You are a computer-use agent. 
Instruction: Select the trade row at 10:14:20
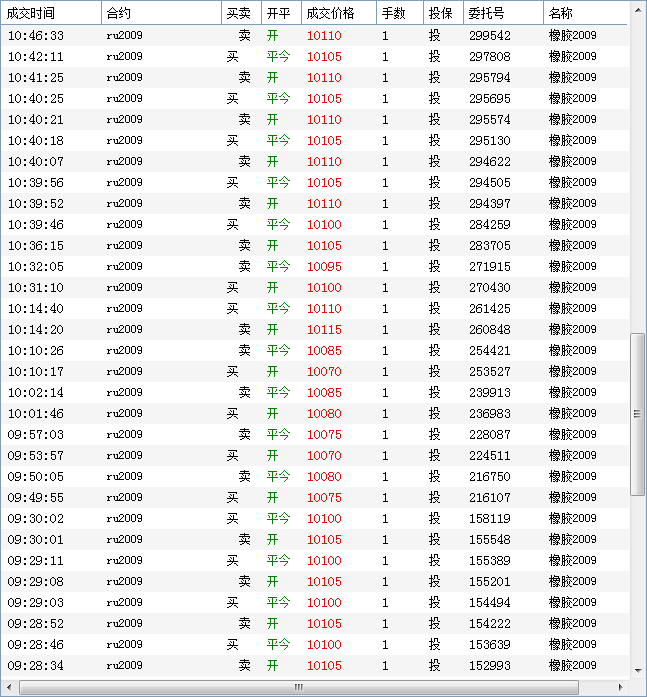[x=300, y=329]
